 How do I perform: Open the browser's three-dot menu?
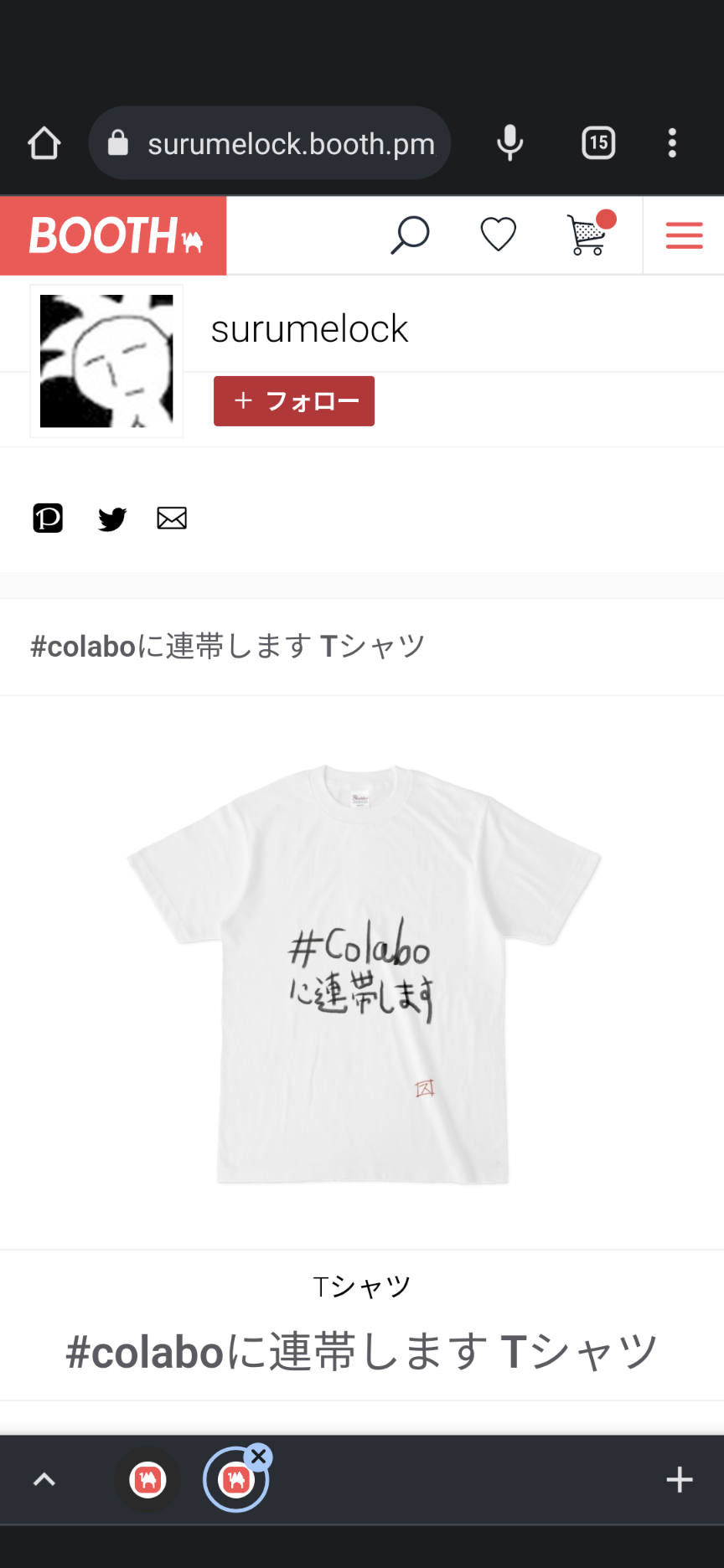(672, 143)
